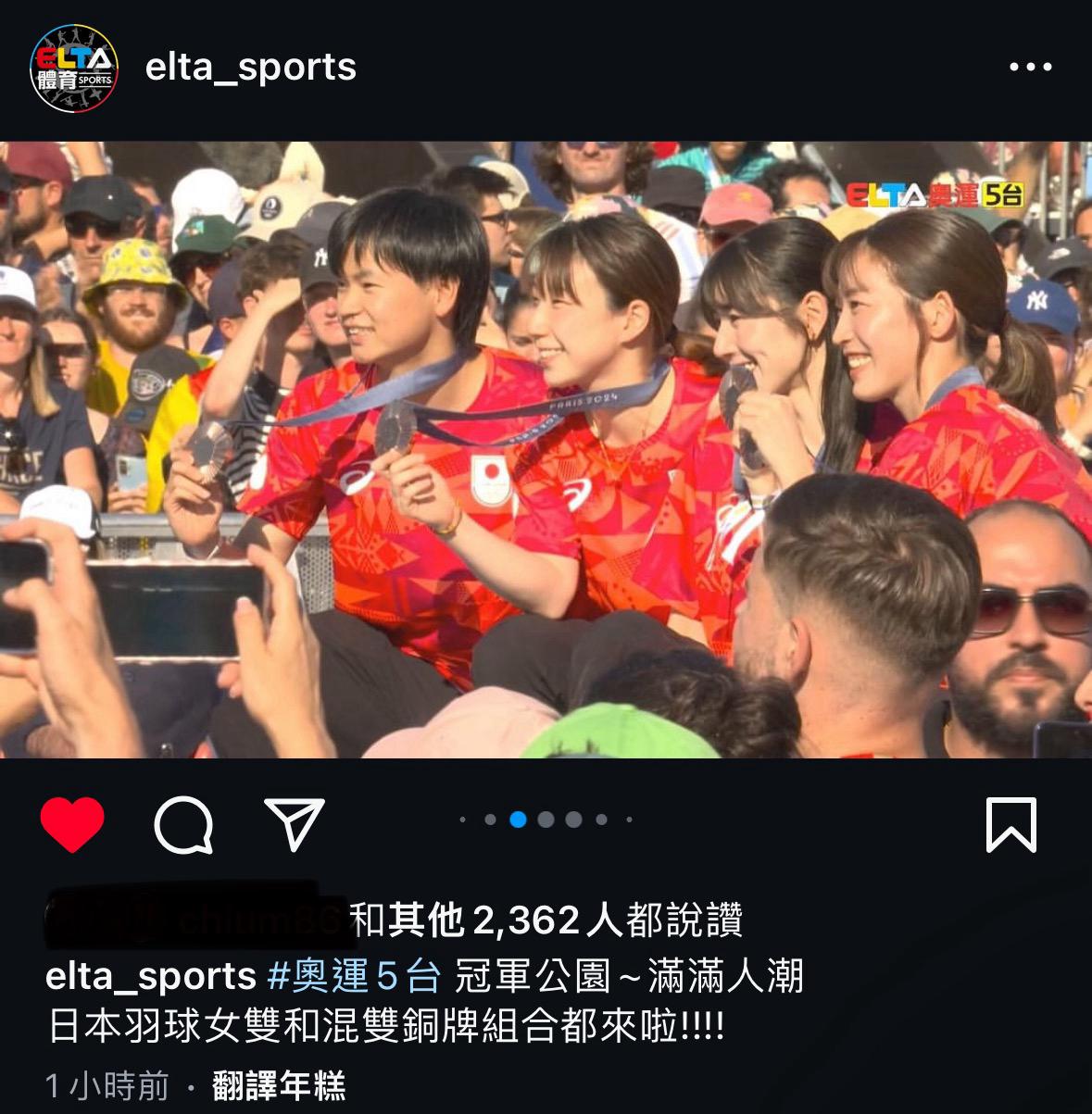Open the elta_sports profile picture

74,69
